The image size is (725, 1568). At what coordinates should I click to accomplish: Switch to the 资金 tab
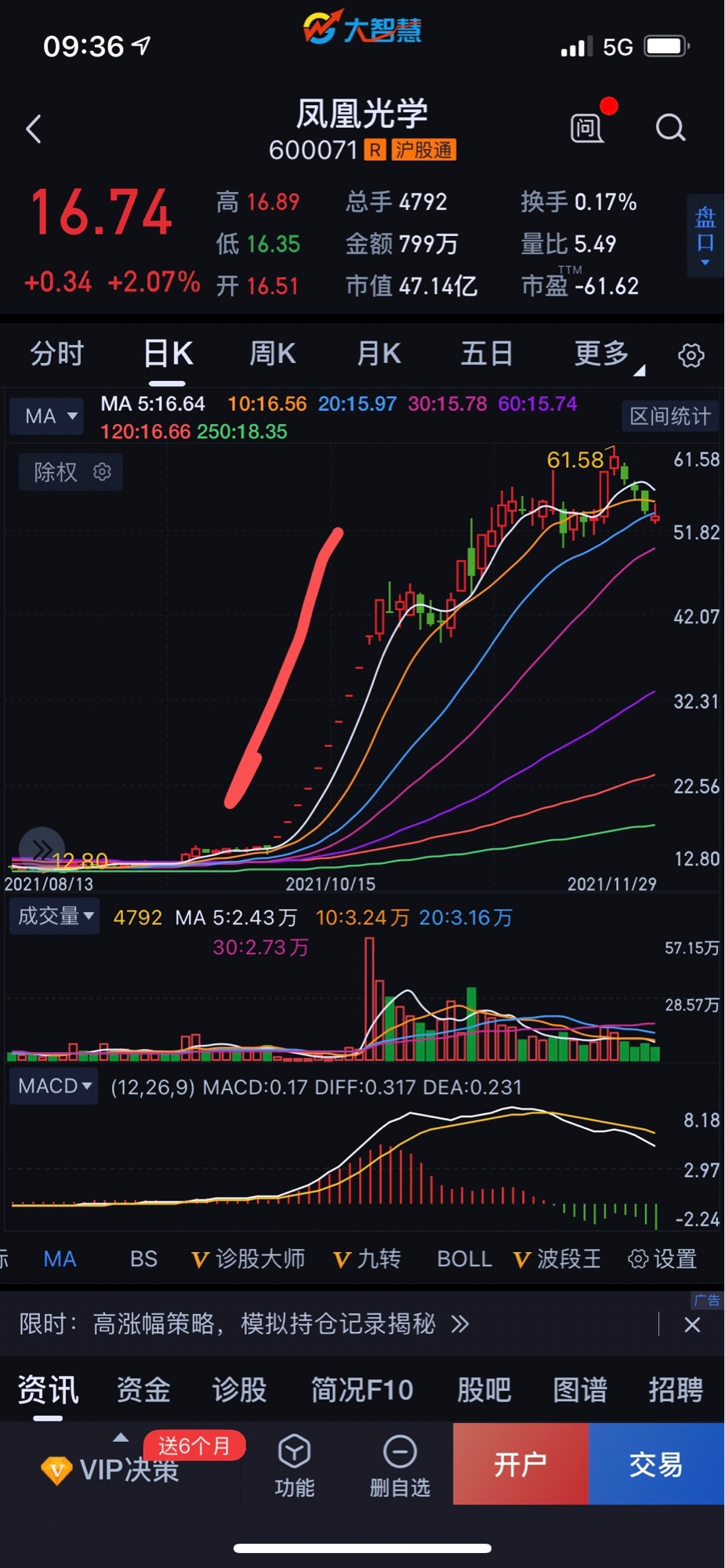(x=143, y=1390)
